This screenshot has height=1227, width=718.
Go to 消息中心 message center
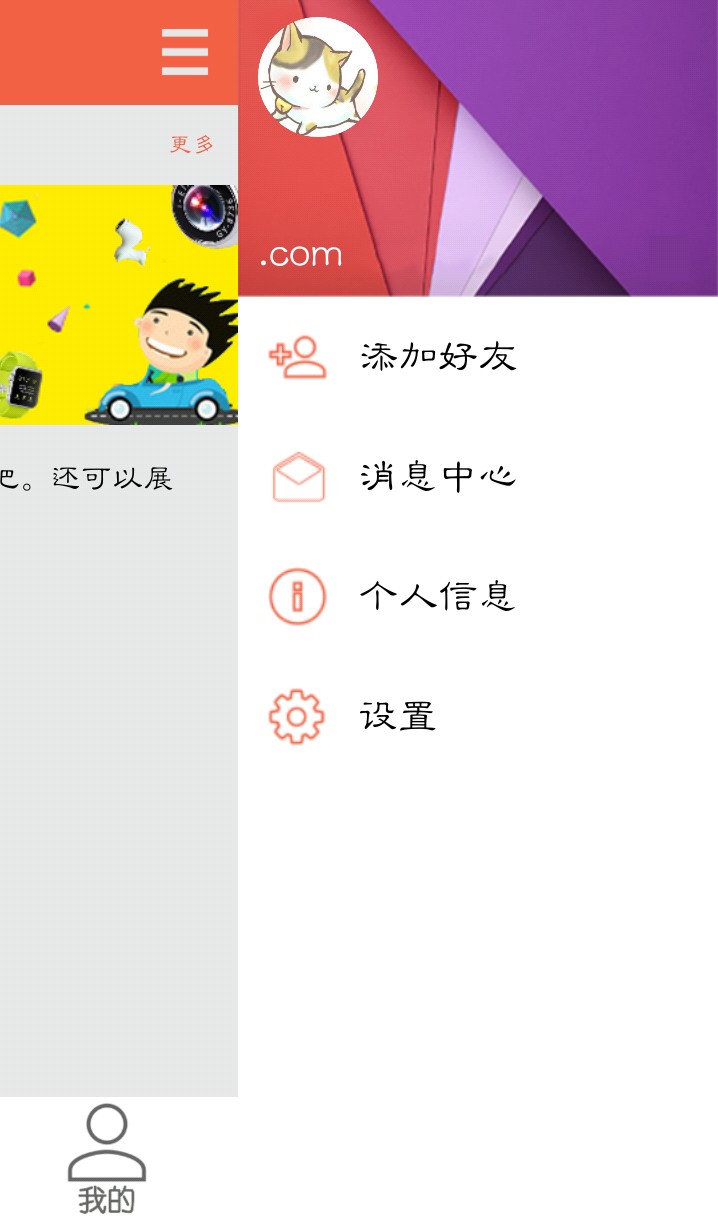pyautogui.click(x=437, y=477)
